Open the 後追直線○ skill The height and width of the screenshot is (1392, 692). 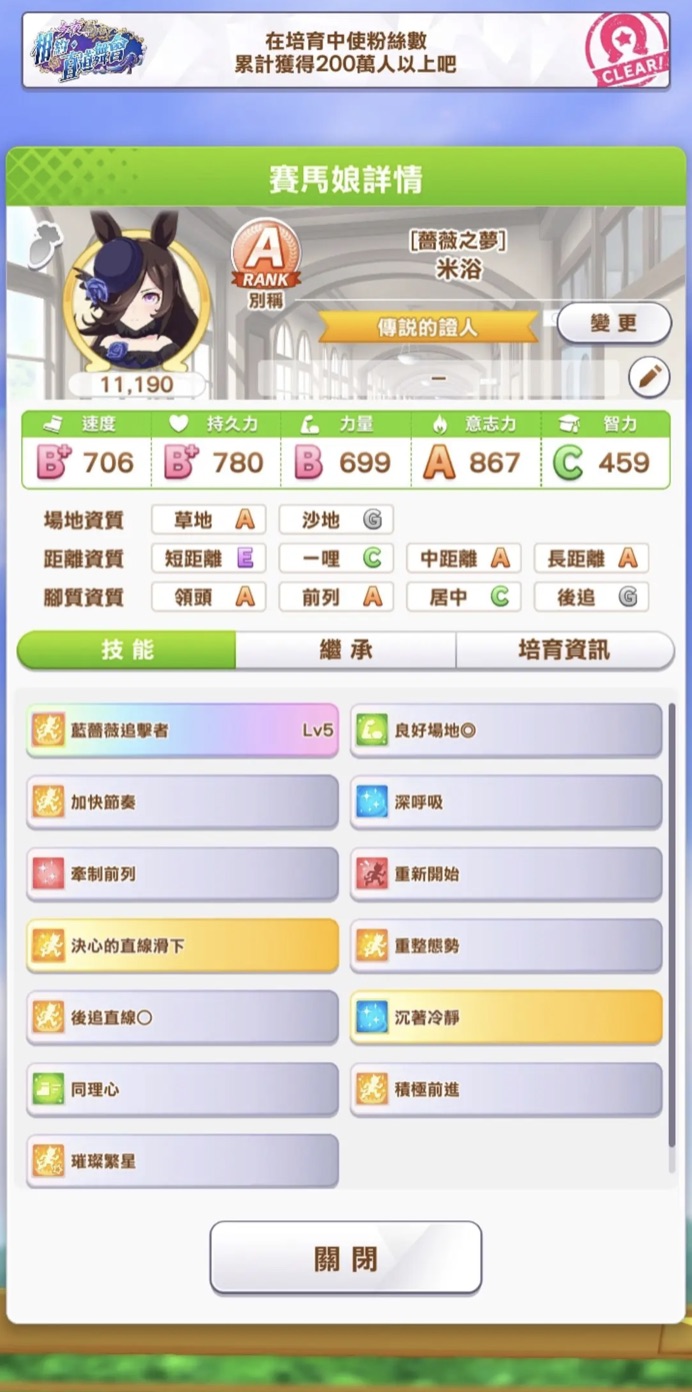182,1017
